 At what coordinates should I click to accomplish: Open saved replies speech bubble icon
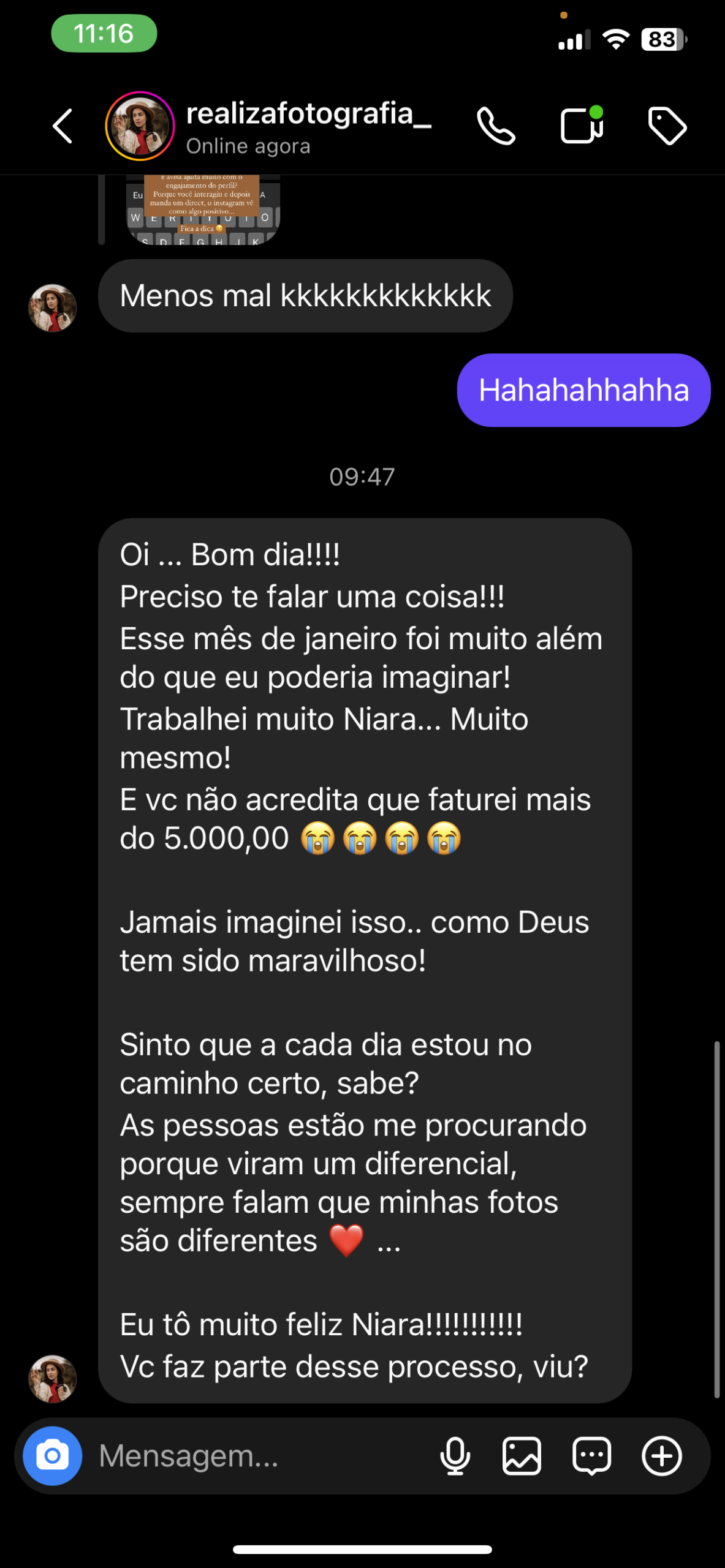pyautogui.click(x=591, y=1456)
